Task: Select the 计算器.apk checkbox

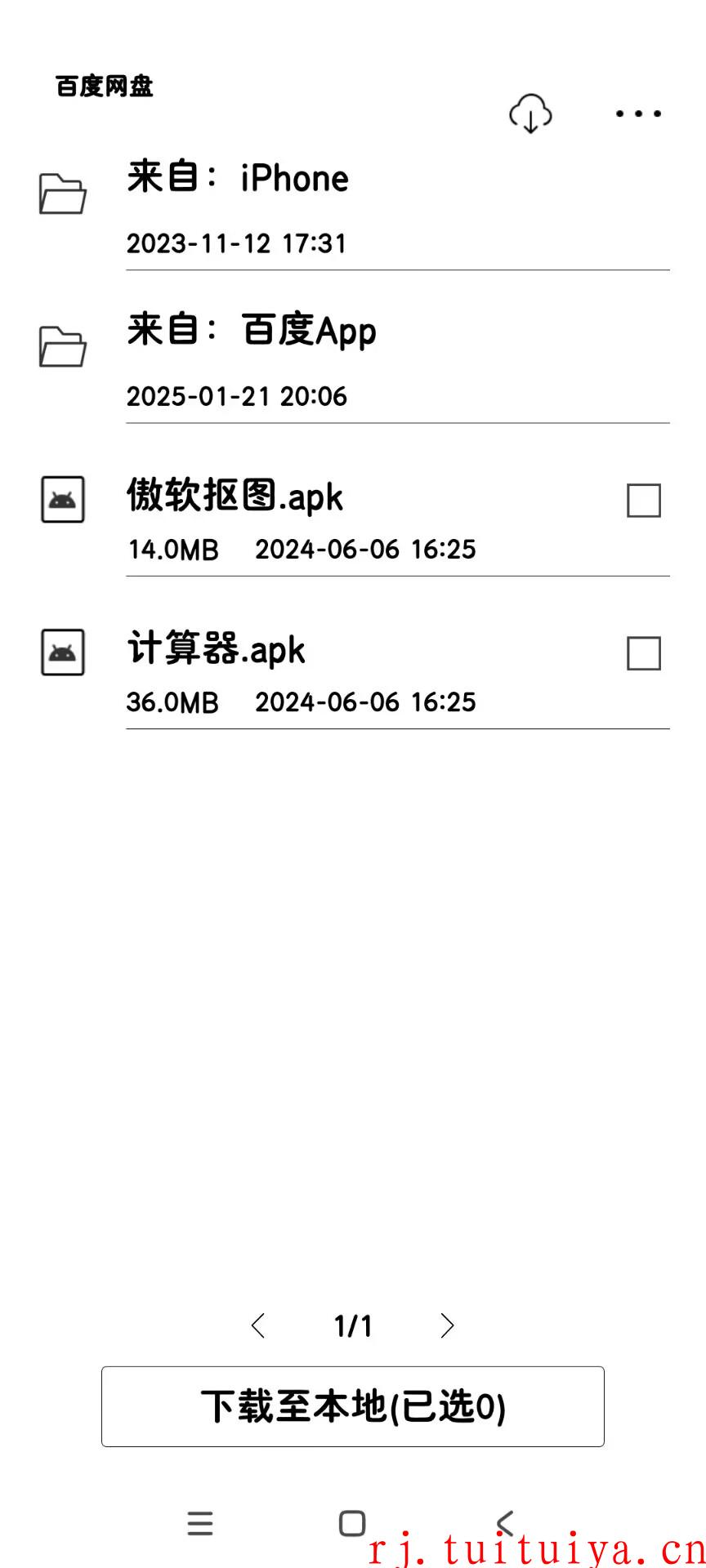Action: (644, 653)
